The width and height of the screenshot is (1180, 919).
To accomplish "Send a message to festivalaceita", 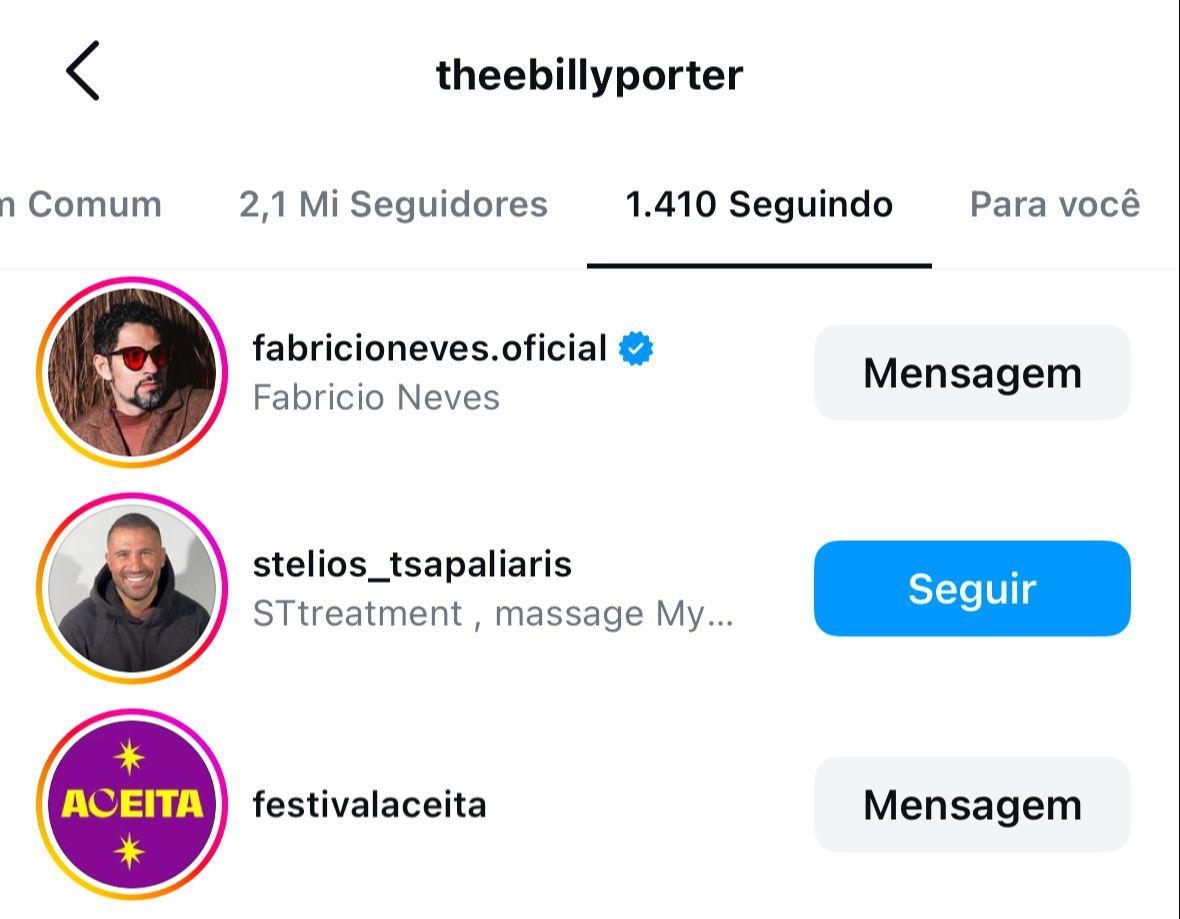I will (971, 805).
